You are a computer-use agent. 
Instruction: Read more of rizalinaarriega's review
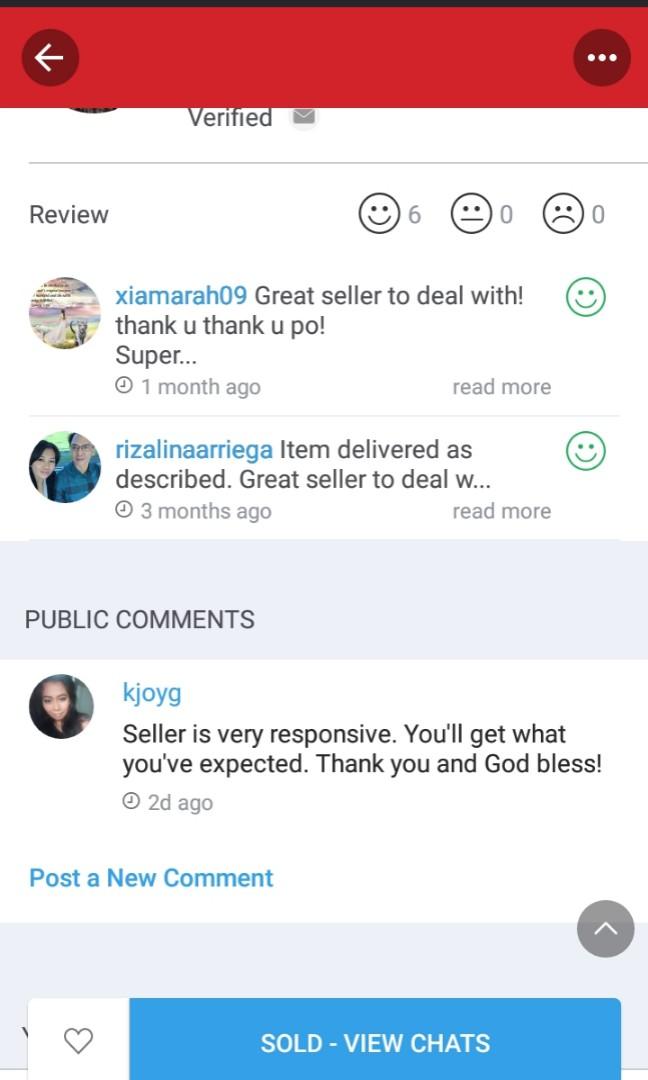click(x=501, y=511)
